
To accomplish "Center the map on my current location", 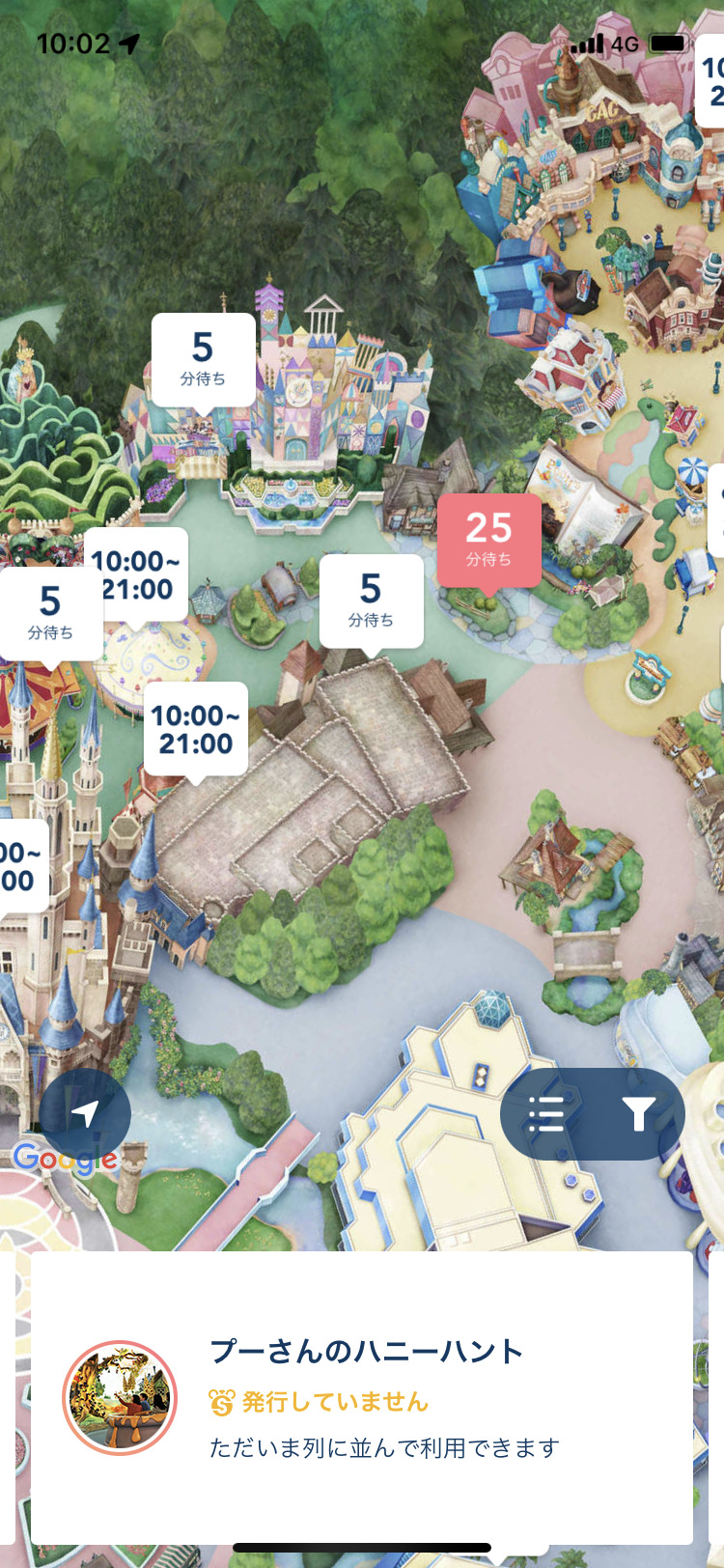I will (85, 1113).
